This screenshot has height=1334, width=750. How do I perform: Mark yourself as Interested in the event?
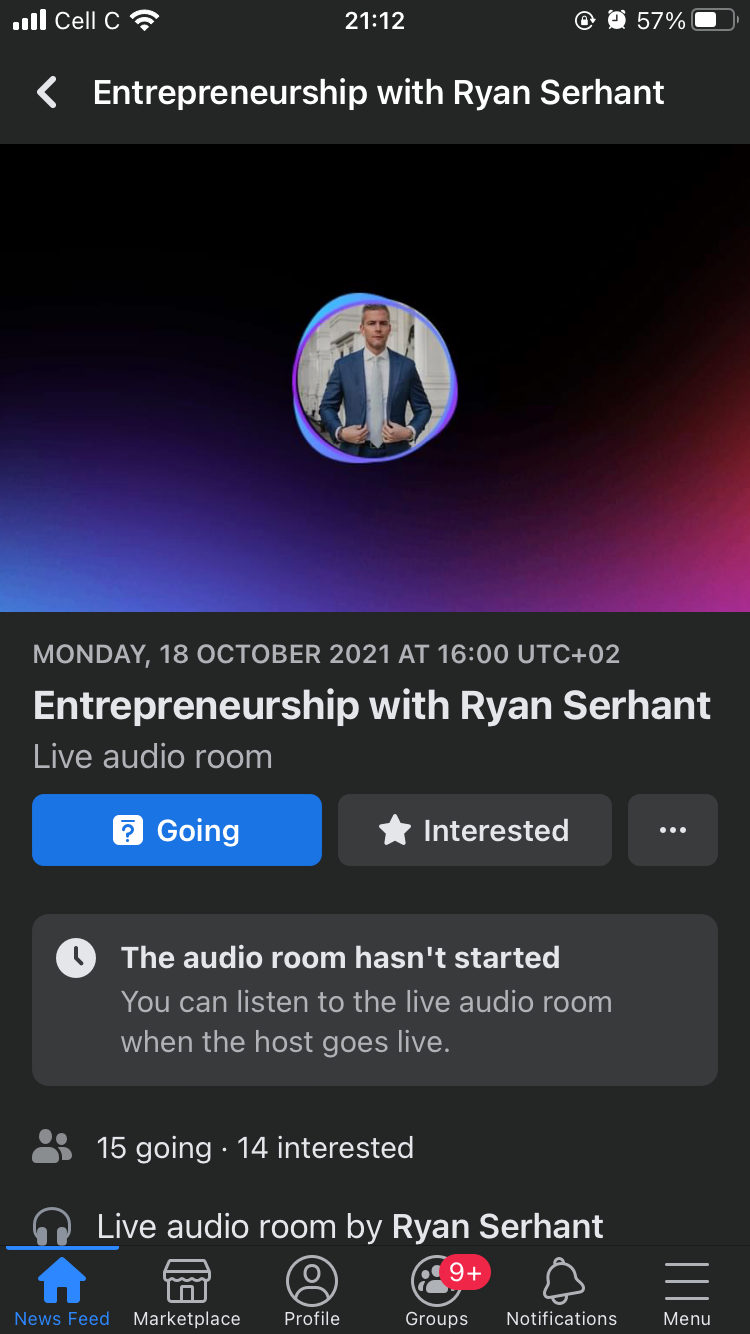[474, 830]
